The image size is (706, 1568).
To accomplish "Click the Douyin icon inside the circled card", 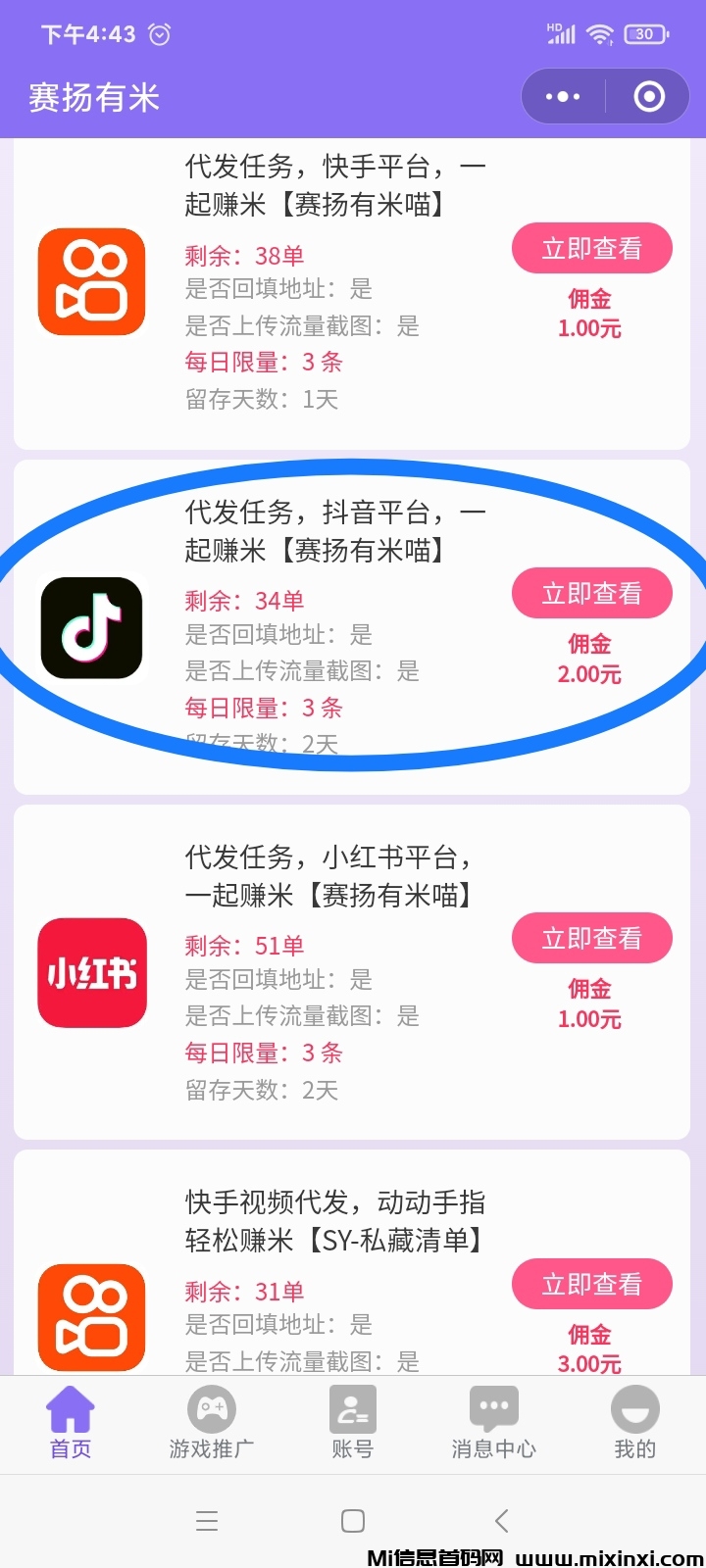I will (92, 628).
